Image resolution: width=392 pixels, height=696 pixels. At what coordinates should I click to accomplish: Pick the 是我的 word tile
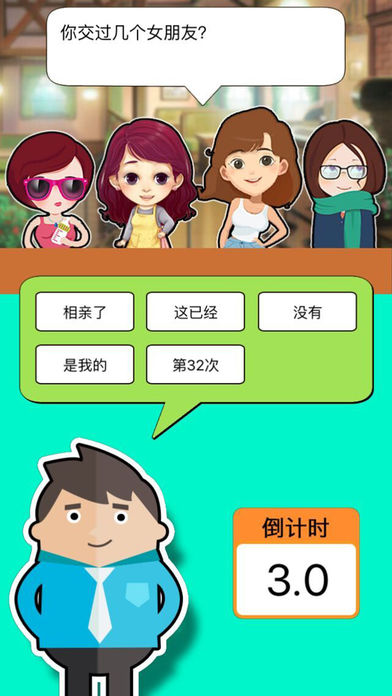coord(84,364)
